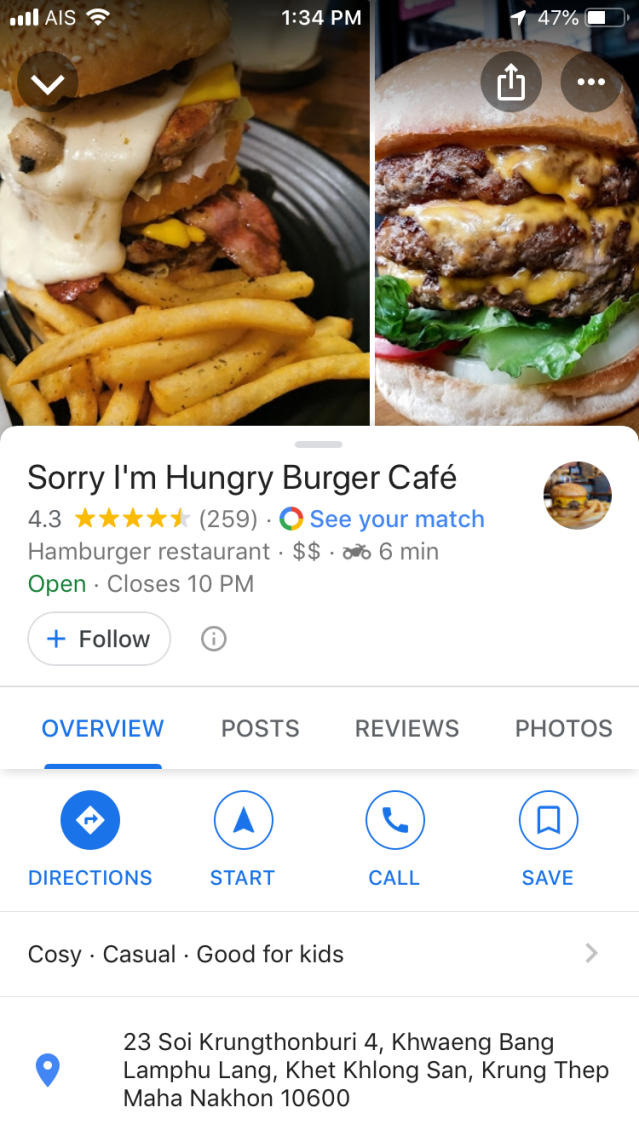Follow Sorry I'm Hungry Burger Café

point(99,639)
